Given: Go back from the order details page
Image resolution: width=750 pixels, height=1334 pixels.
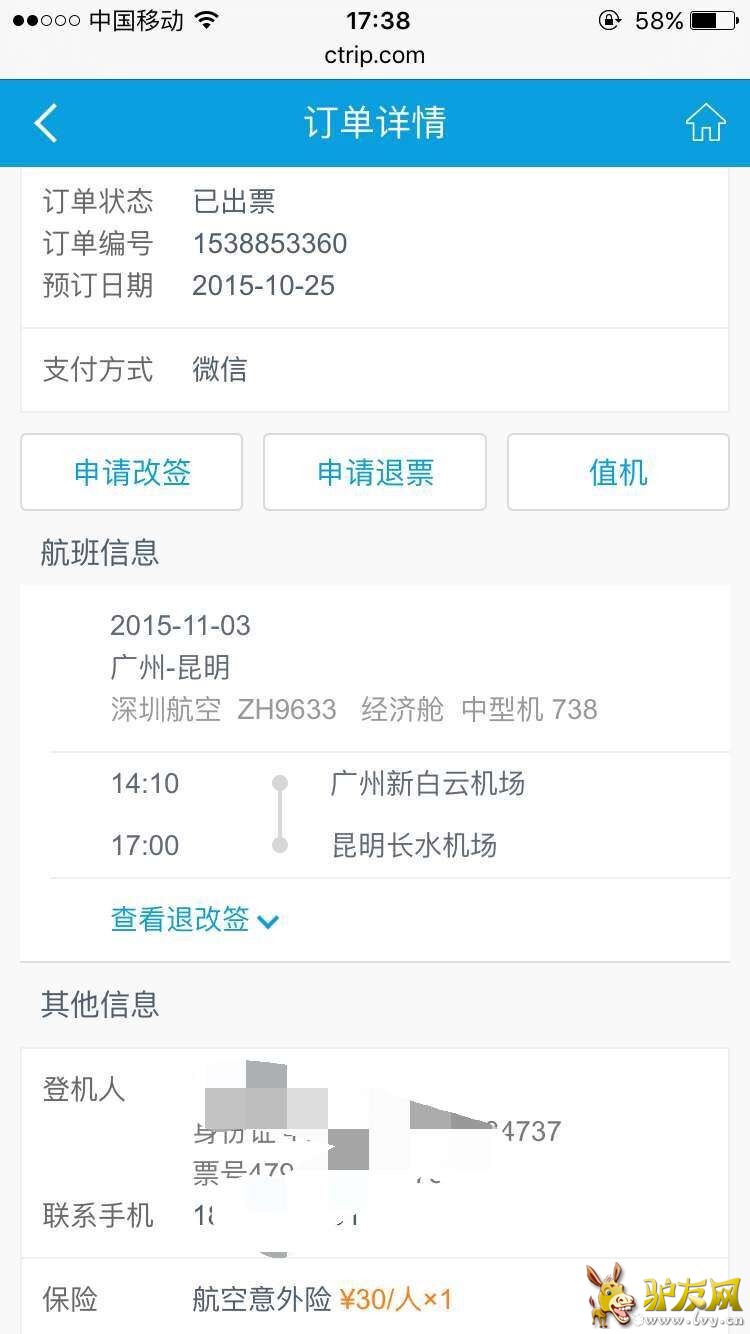Looking at the screenshot, I should pyautogui.click(x=46, y=123).
